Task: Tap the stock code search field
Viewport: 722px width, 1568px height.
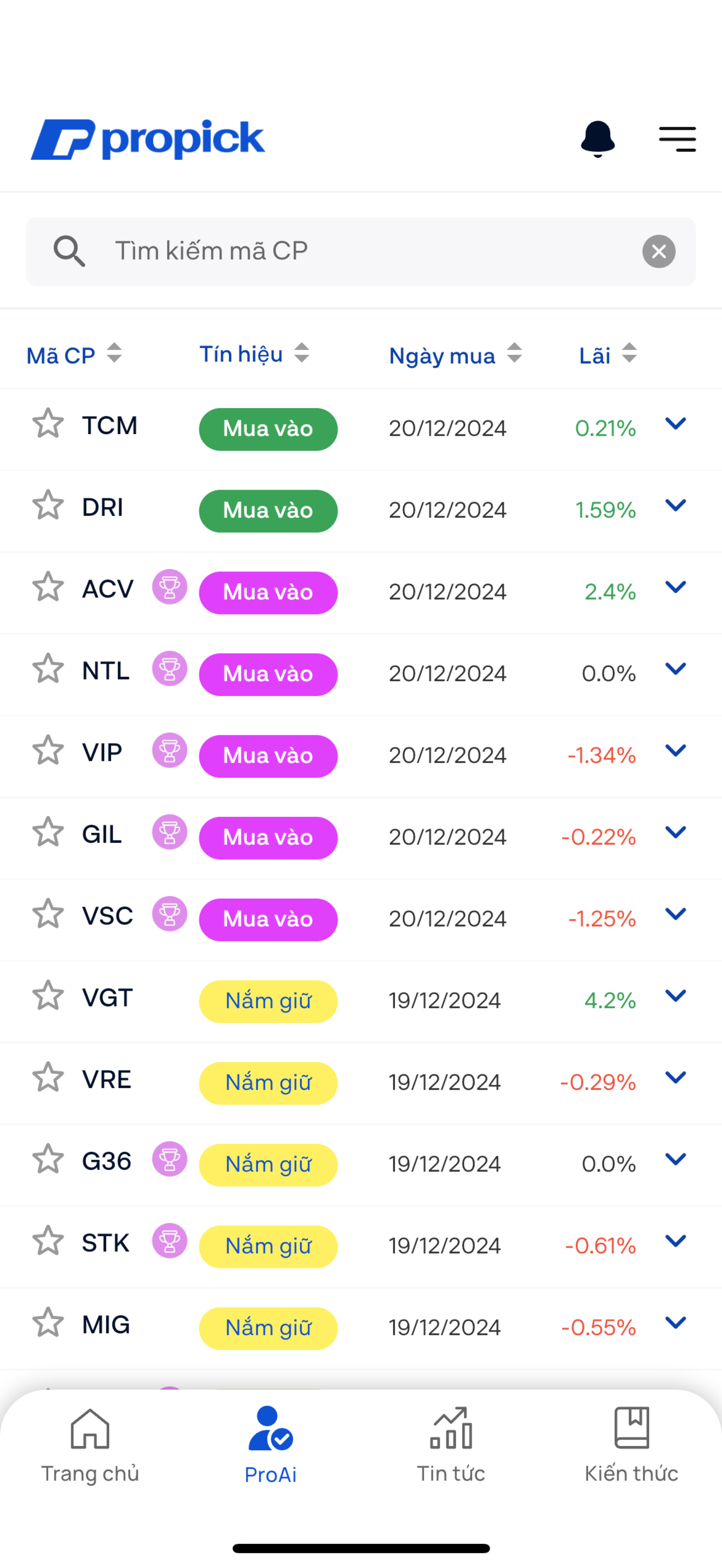Action: point(360,251)
